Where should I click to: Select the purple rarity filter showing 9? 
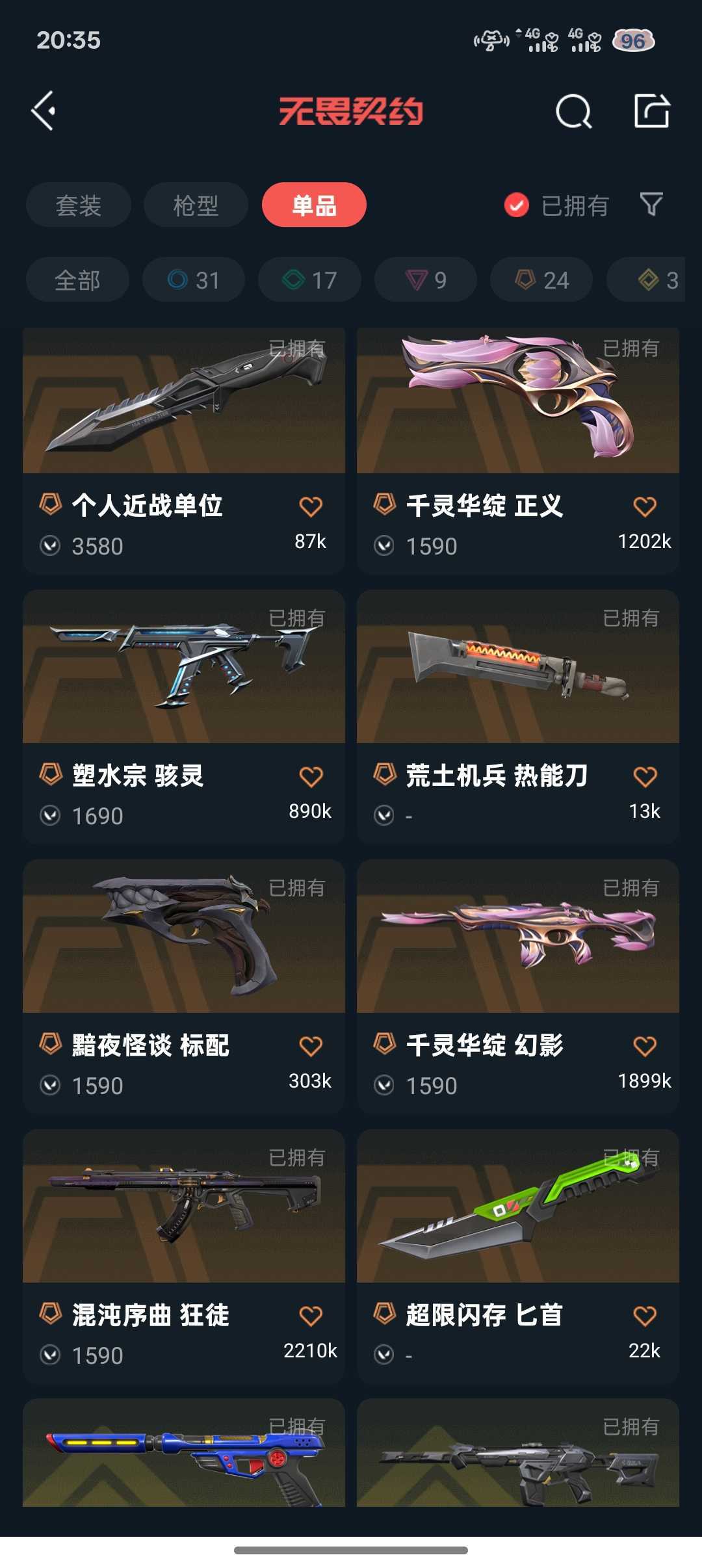click(x=425, y=280)
